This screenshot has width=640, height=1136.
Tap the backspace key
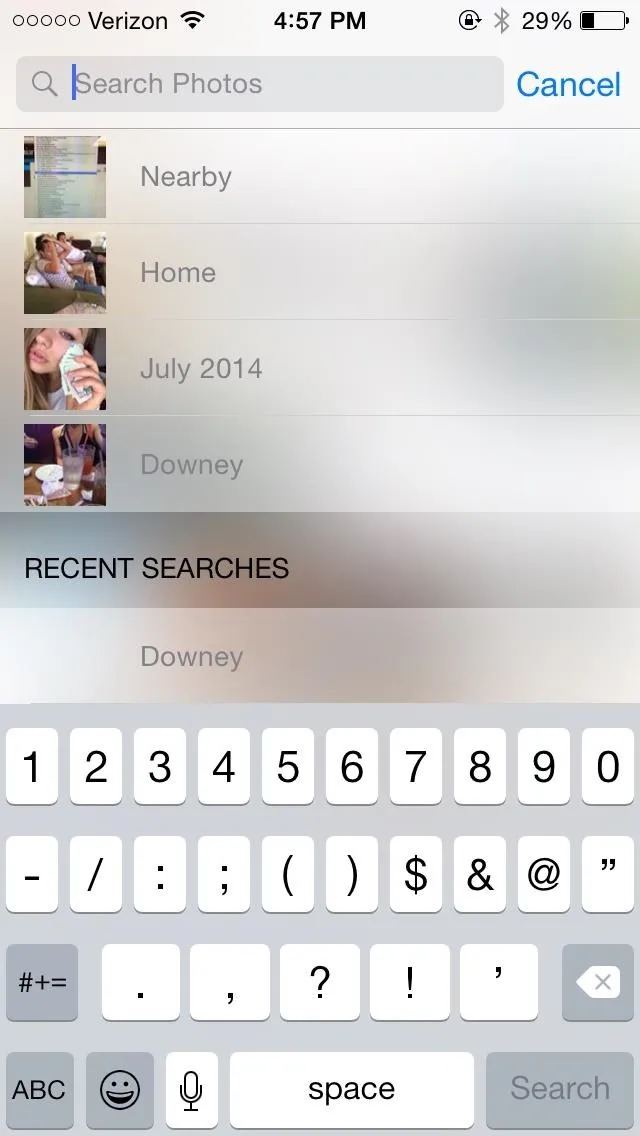pyautogui.click(x=599, y=983)
